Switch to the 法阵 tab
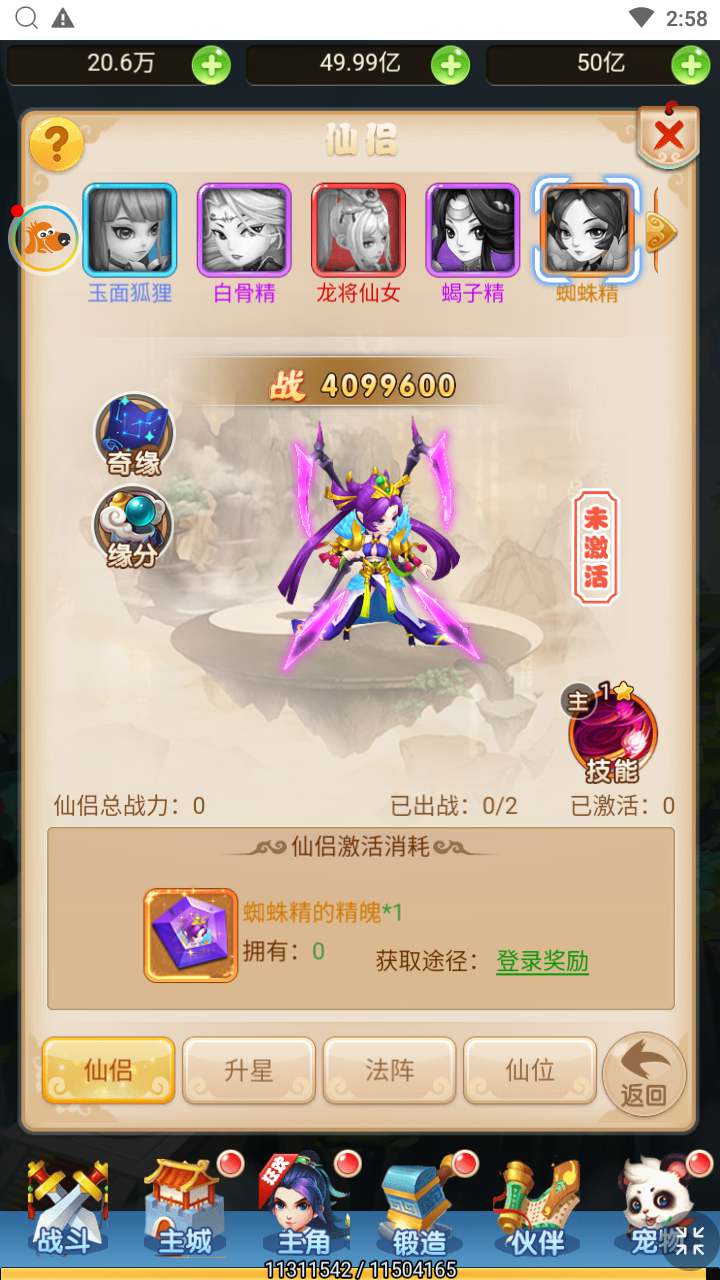Viewport: 720px width, 1280px height. click(x=390, y=1070)
